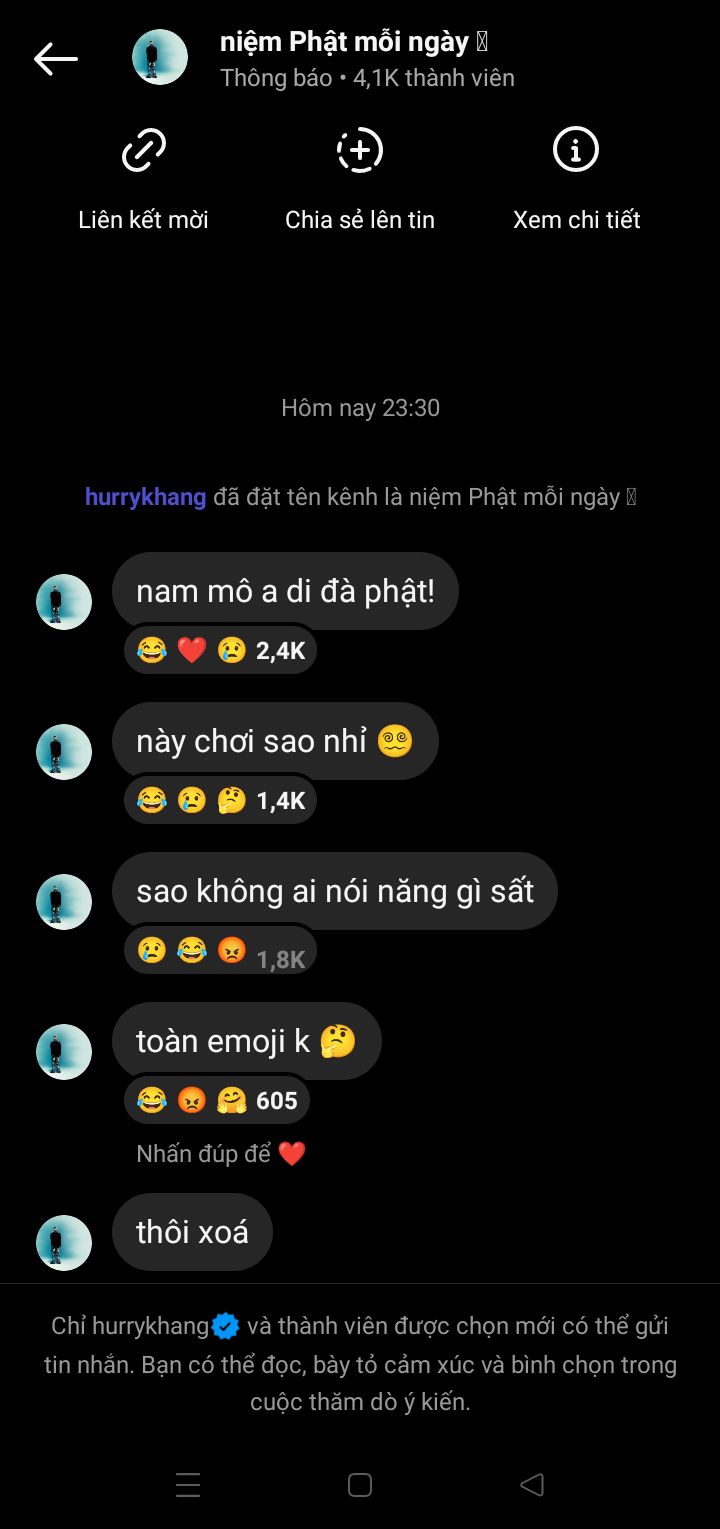The image size is (720, 1529).
Task: Open the channel avatar in the header
Action: 160,57
